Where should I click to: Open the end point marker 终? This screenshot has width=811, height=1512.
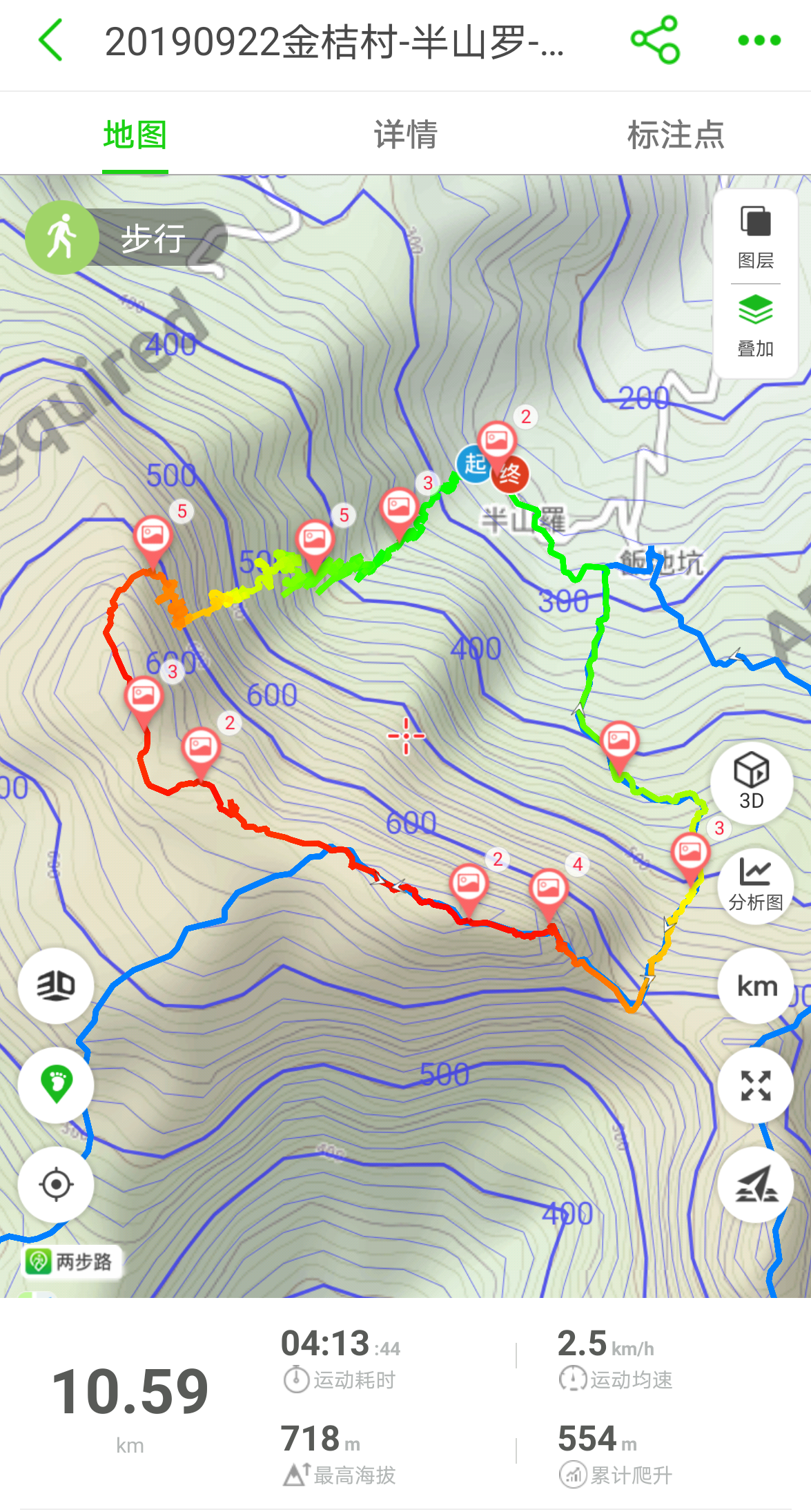click(x=511, y=475)
